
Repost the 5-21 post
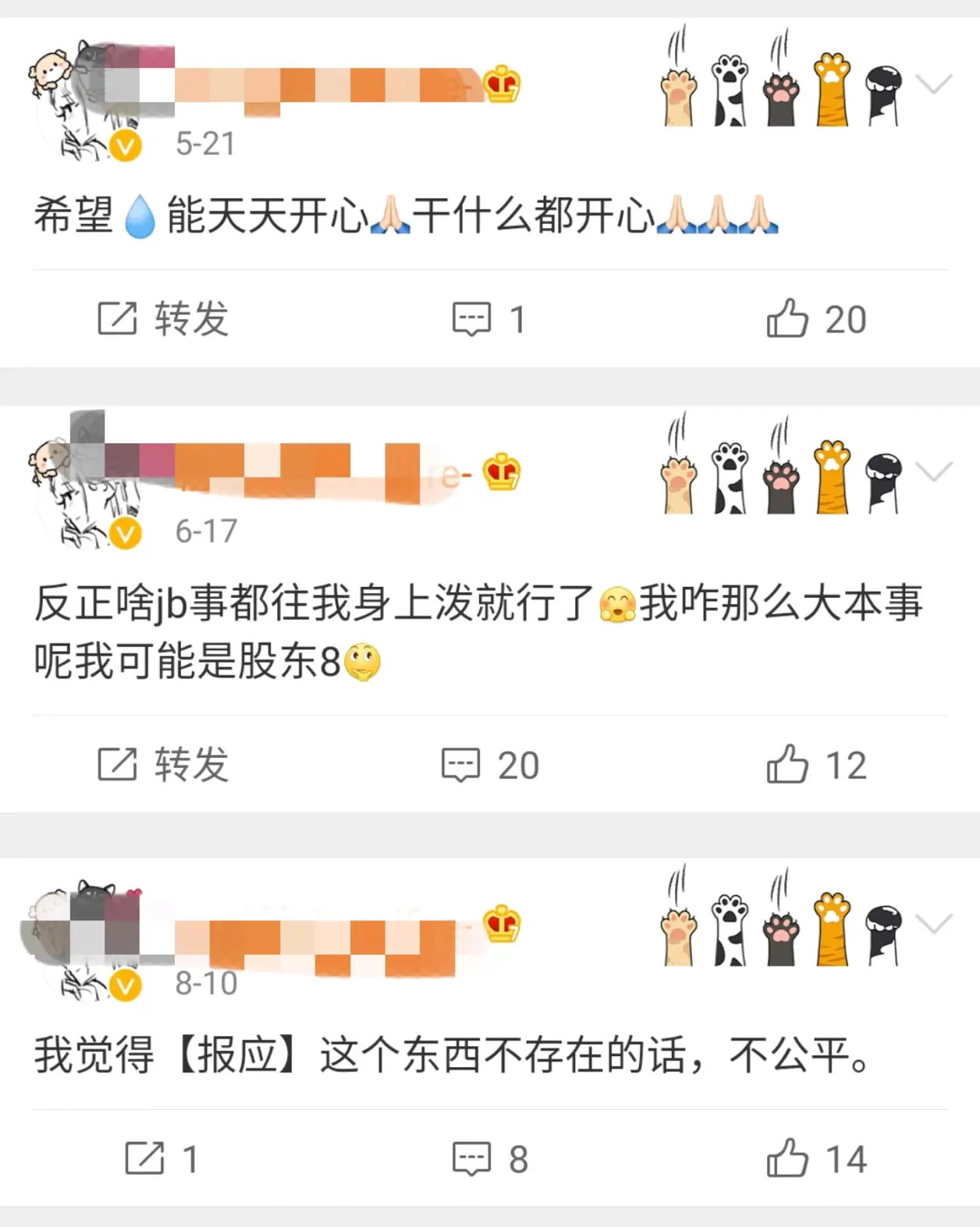click(163, 319)
